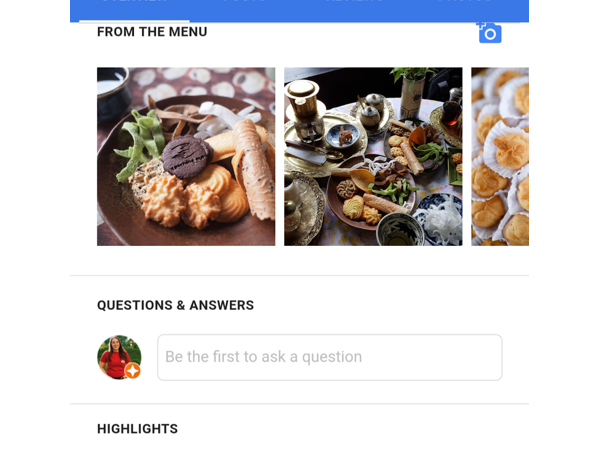Open the partially visible pastries photo

coord(500,156)
